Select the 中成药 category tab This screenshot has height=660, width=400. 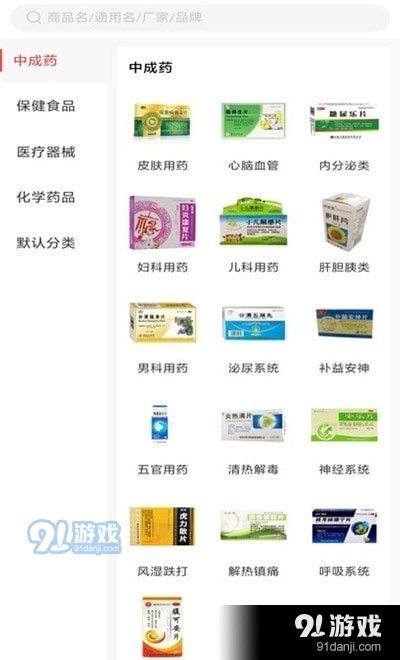click(x=35, y=61)
